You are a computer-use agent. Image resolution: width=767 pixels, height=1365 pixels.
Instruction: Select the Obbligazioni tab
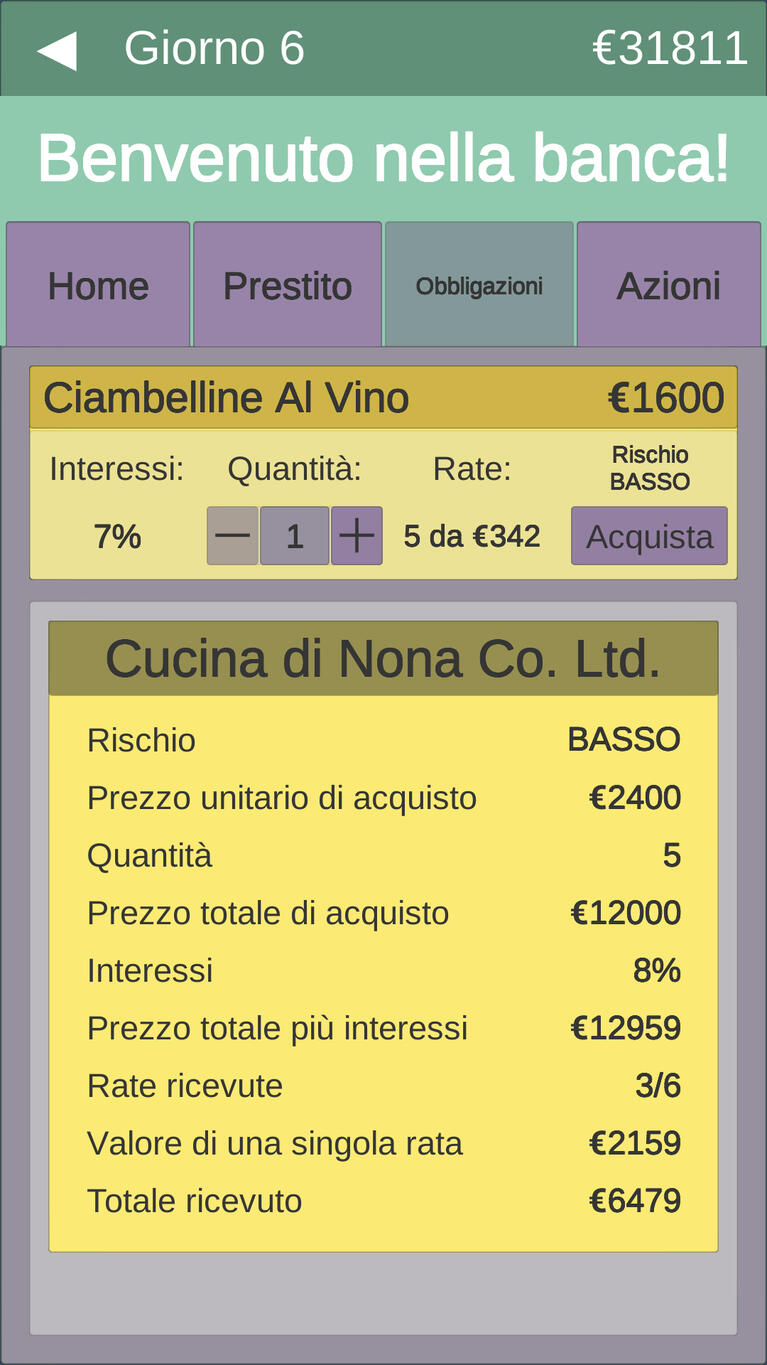479,286
